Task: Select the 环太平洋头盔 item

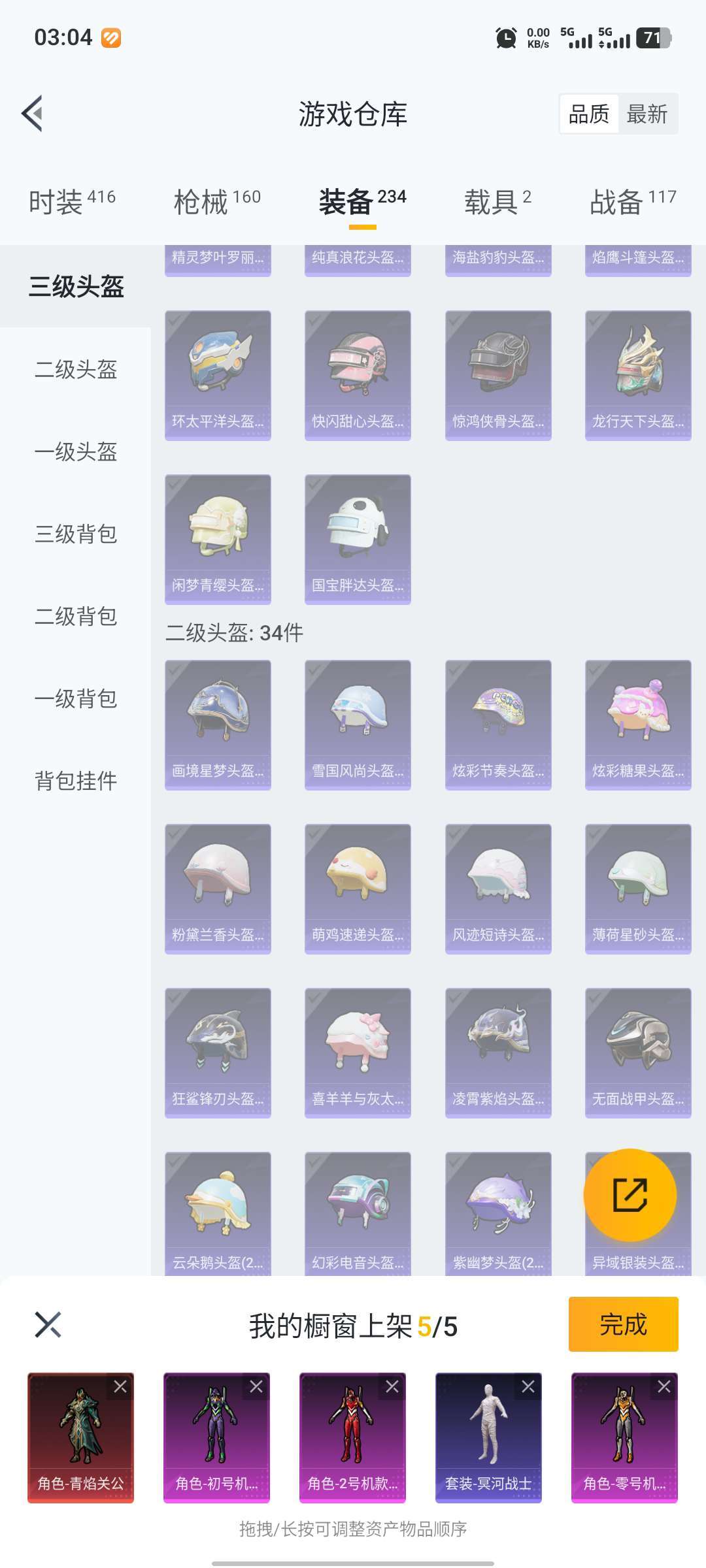Action: pyautogui.click(x=218, y=375)
